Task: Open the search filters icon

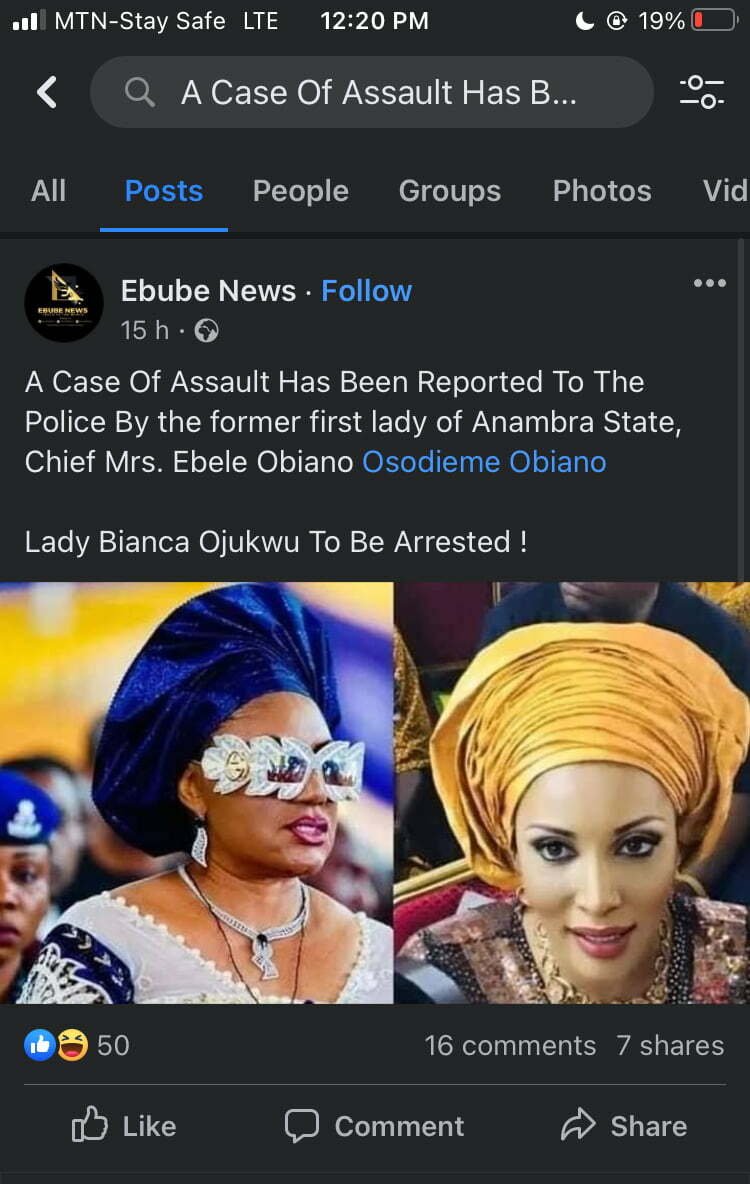Action: point(701,93)
